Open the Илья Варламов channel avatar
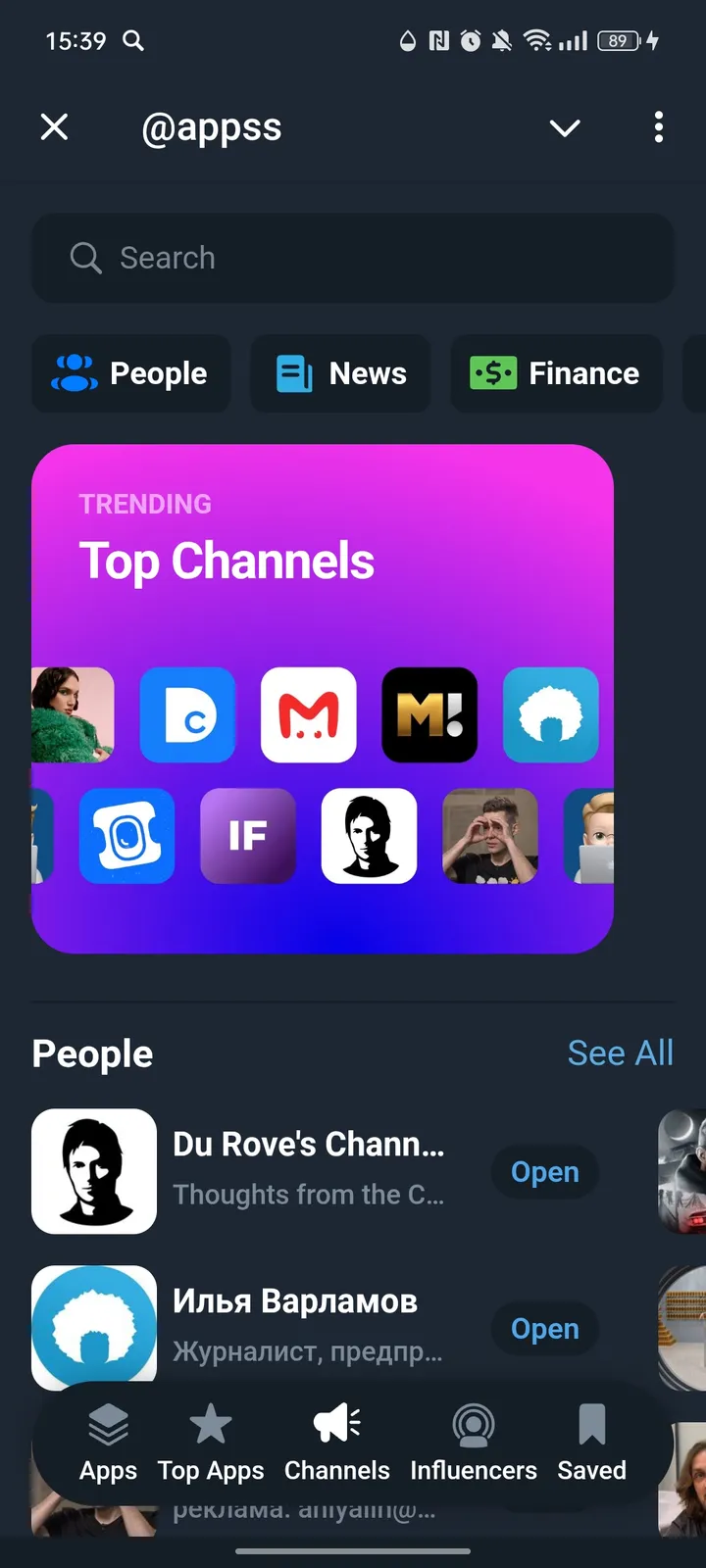This screenshot has width=706, height=1568. point(93,1328)
